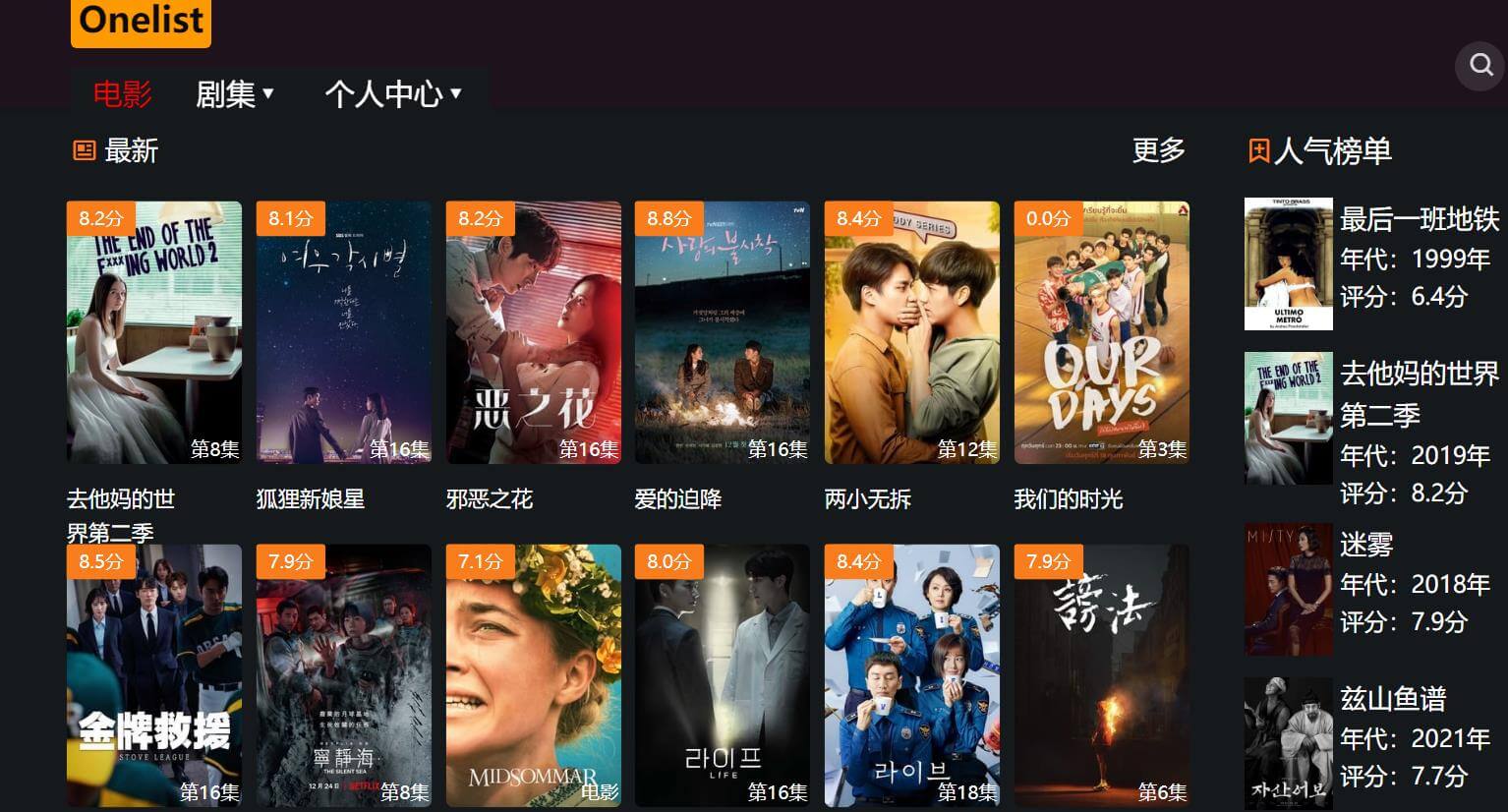1508x812 pixels.
Task: Open the 狐狸新娘星 poster card
Action: tap(343, 332)
